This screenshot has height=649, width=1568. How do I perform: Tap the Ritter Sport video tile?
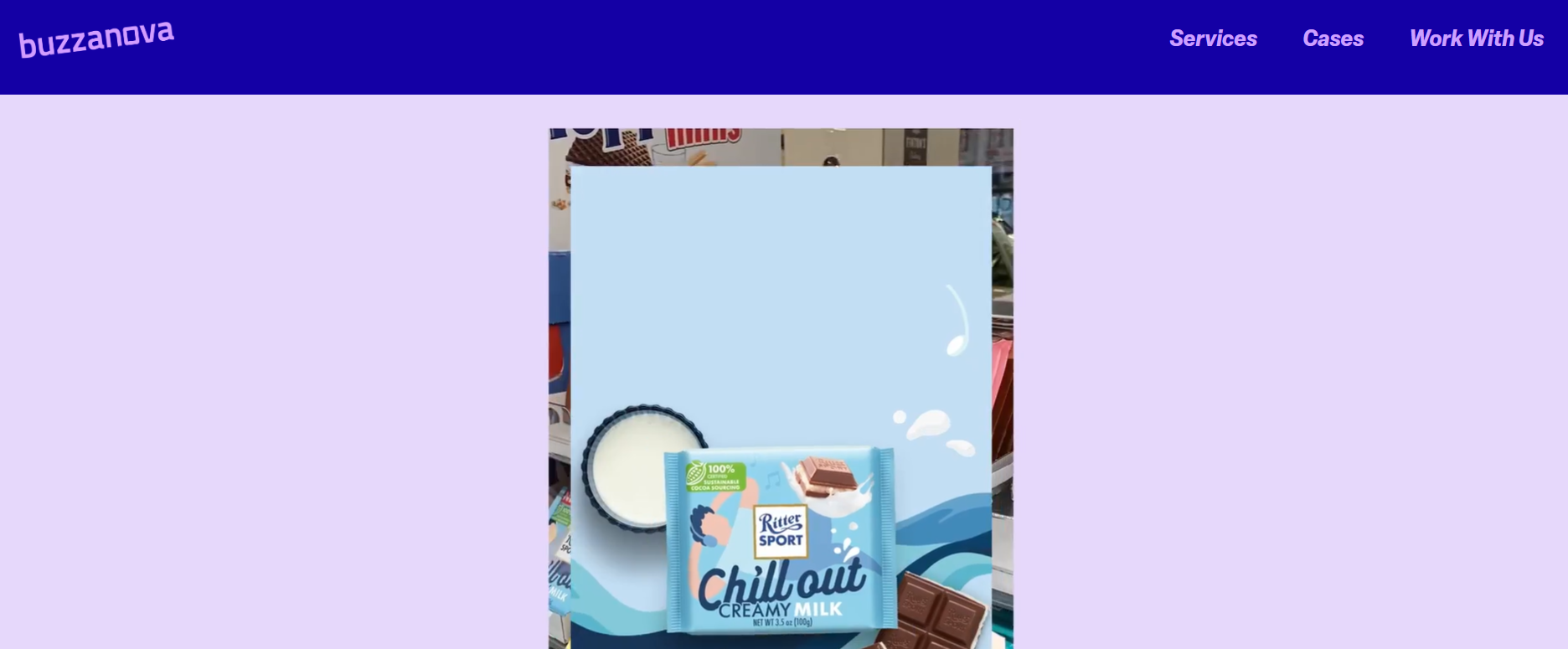point(781,388)
